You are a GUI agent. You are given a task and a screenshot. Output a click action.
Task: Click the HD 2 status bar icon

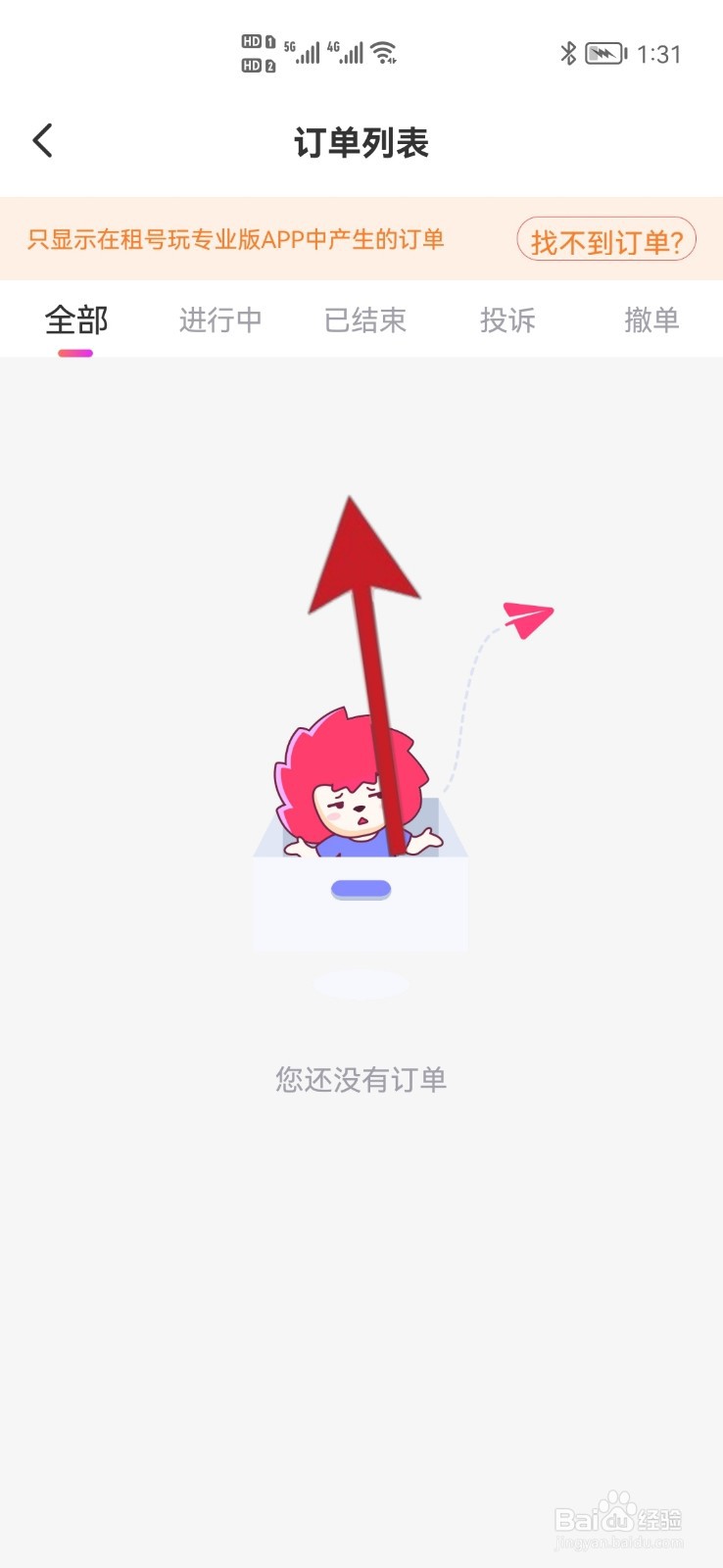[257, 67]
